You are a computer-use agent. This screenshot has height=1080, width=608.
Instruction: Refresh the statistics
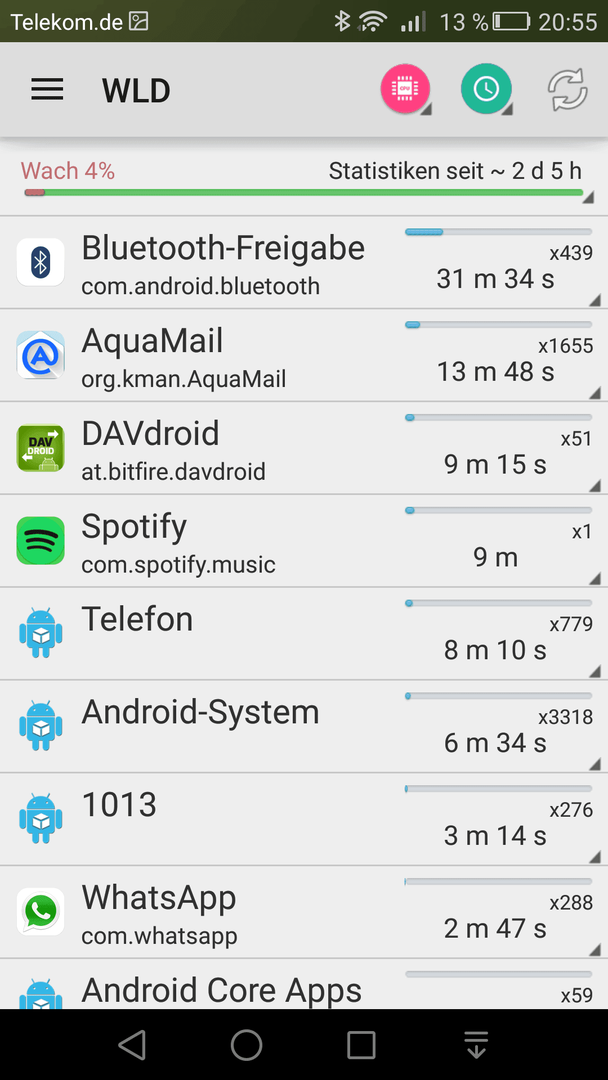[567, 90]
